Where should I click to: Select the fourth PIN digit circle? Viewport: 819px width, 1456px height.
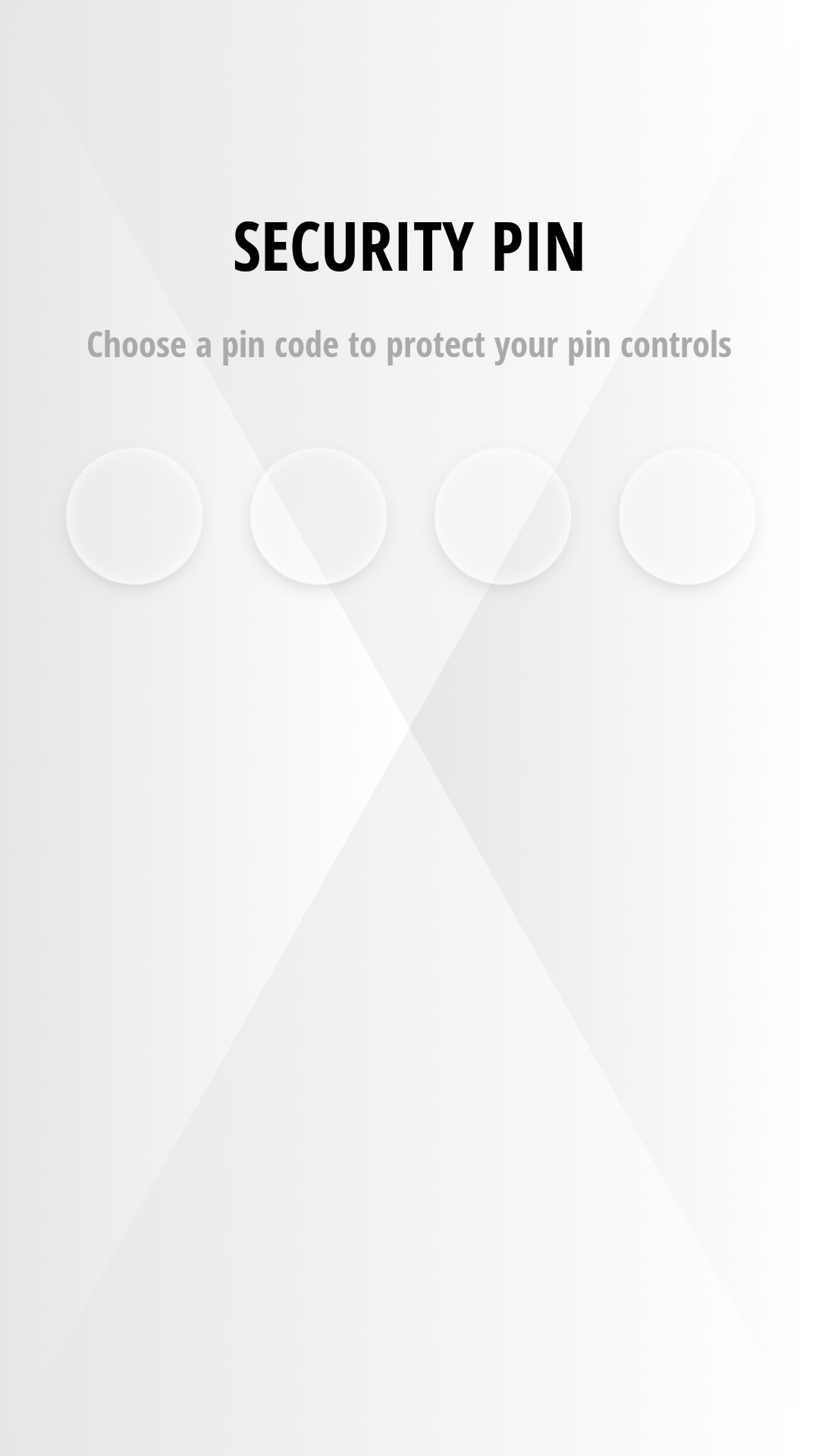pos(687,516)
